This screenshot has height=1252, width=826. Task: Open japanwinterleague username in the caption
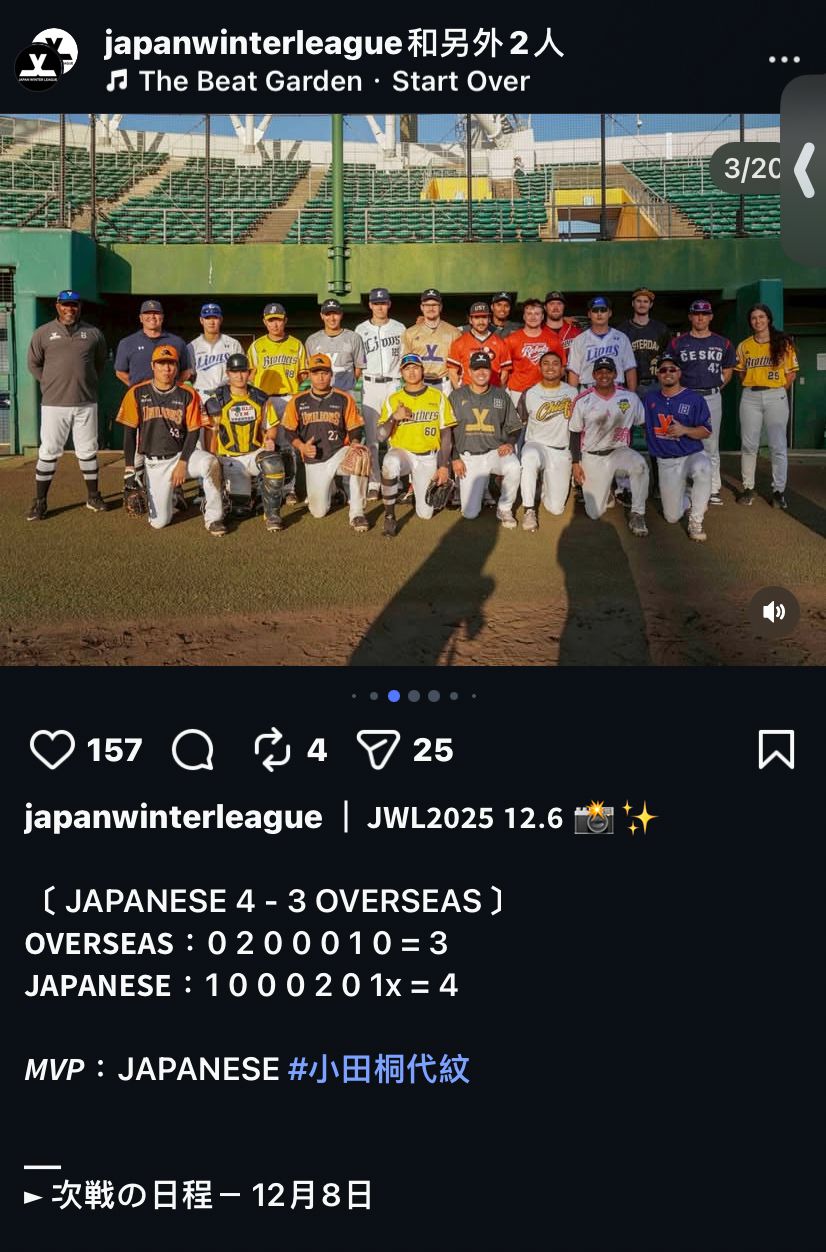point(173,818)
